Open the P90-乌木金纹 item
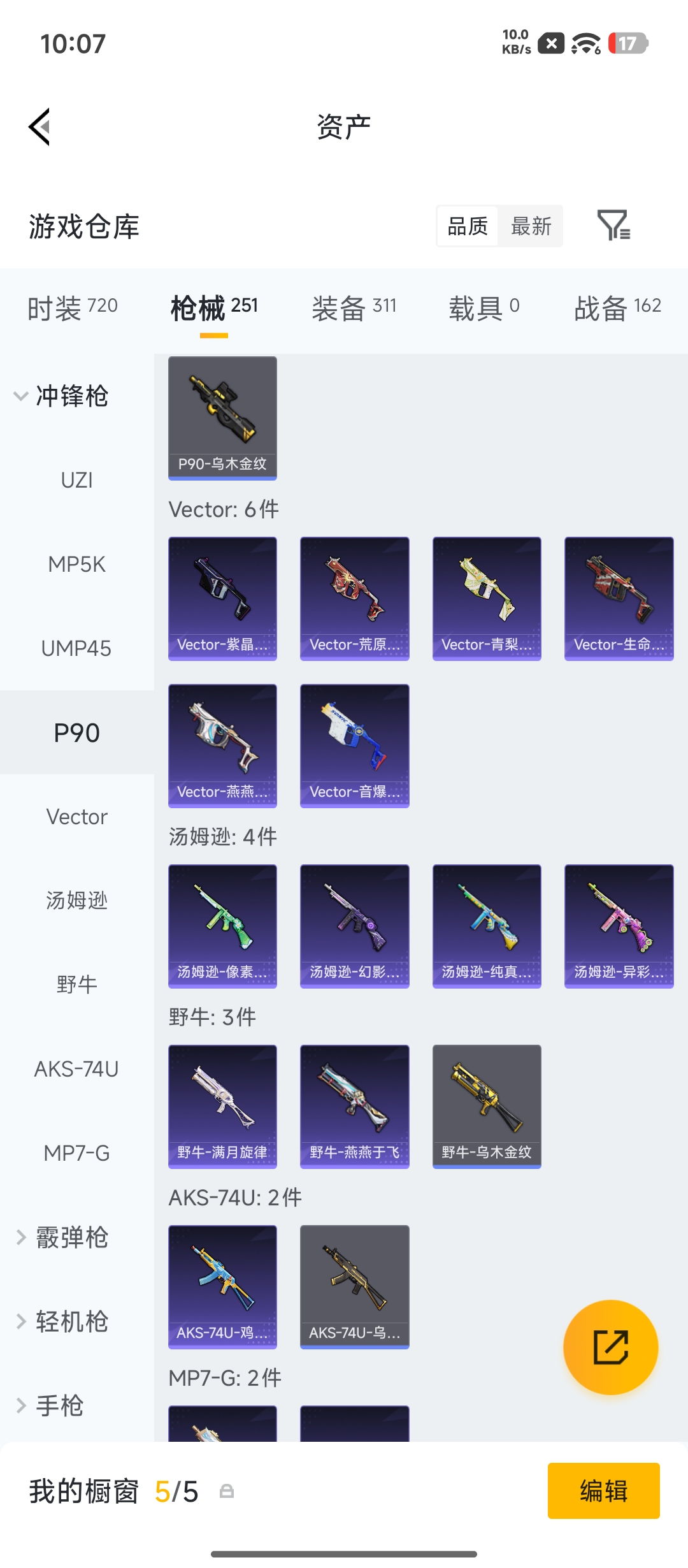Viewport: 688px width, 1568px height. 222,418
